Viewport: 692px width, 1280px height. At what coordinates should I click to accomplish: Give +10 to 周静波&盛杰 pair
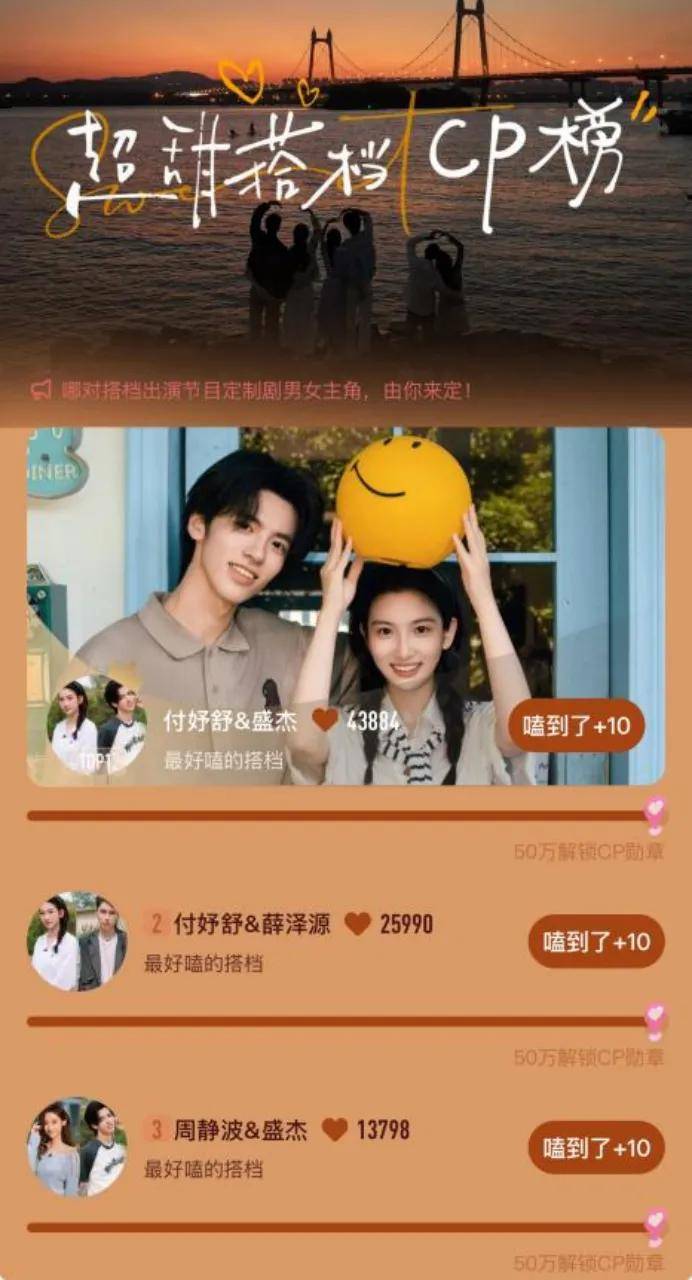(x=596, y=1148)
